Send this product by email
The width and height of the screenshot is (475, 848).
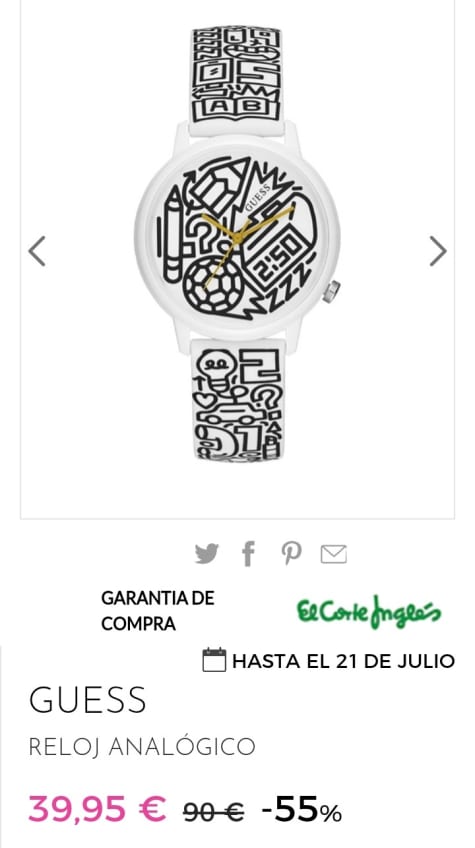pos(334,554)
